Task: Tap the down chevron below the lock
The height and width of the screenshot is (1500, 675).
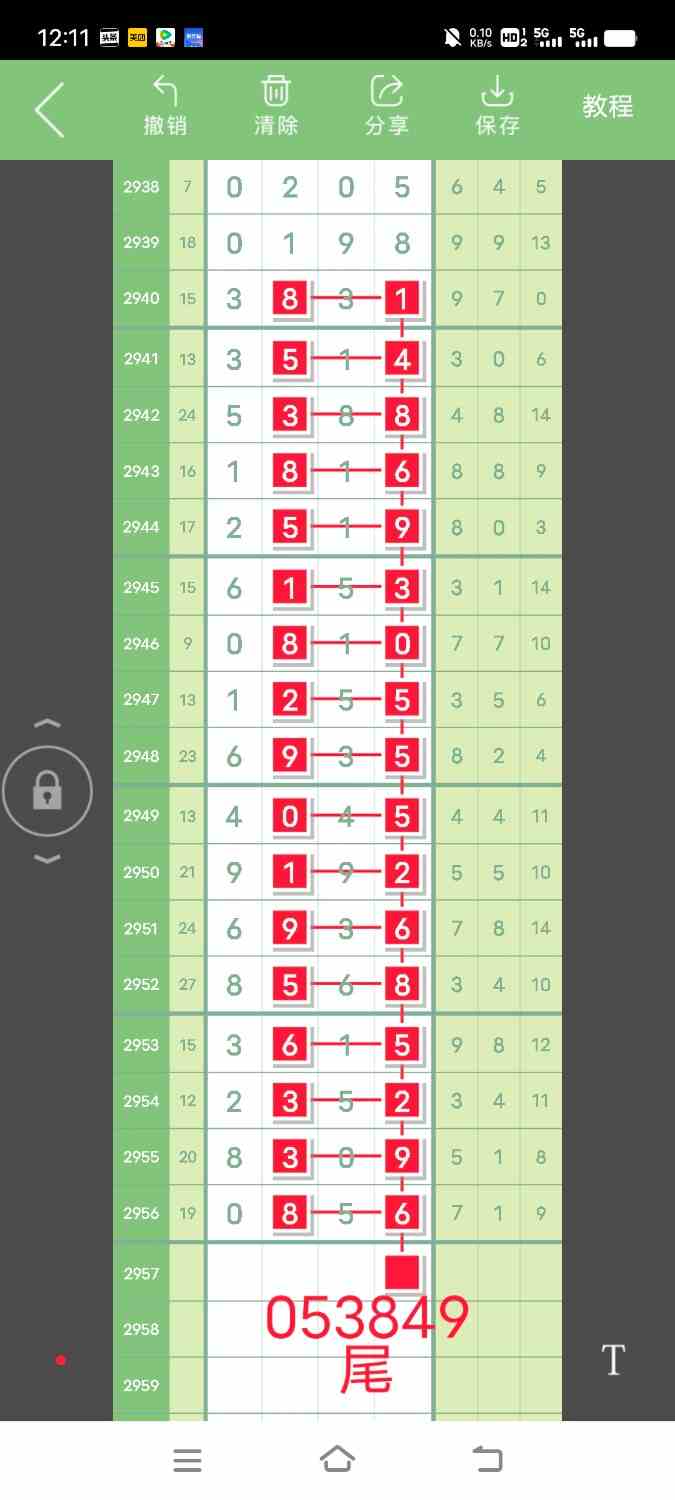Action: 47,859
